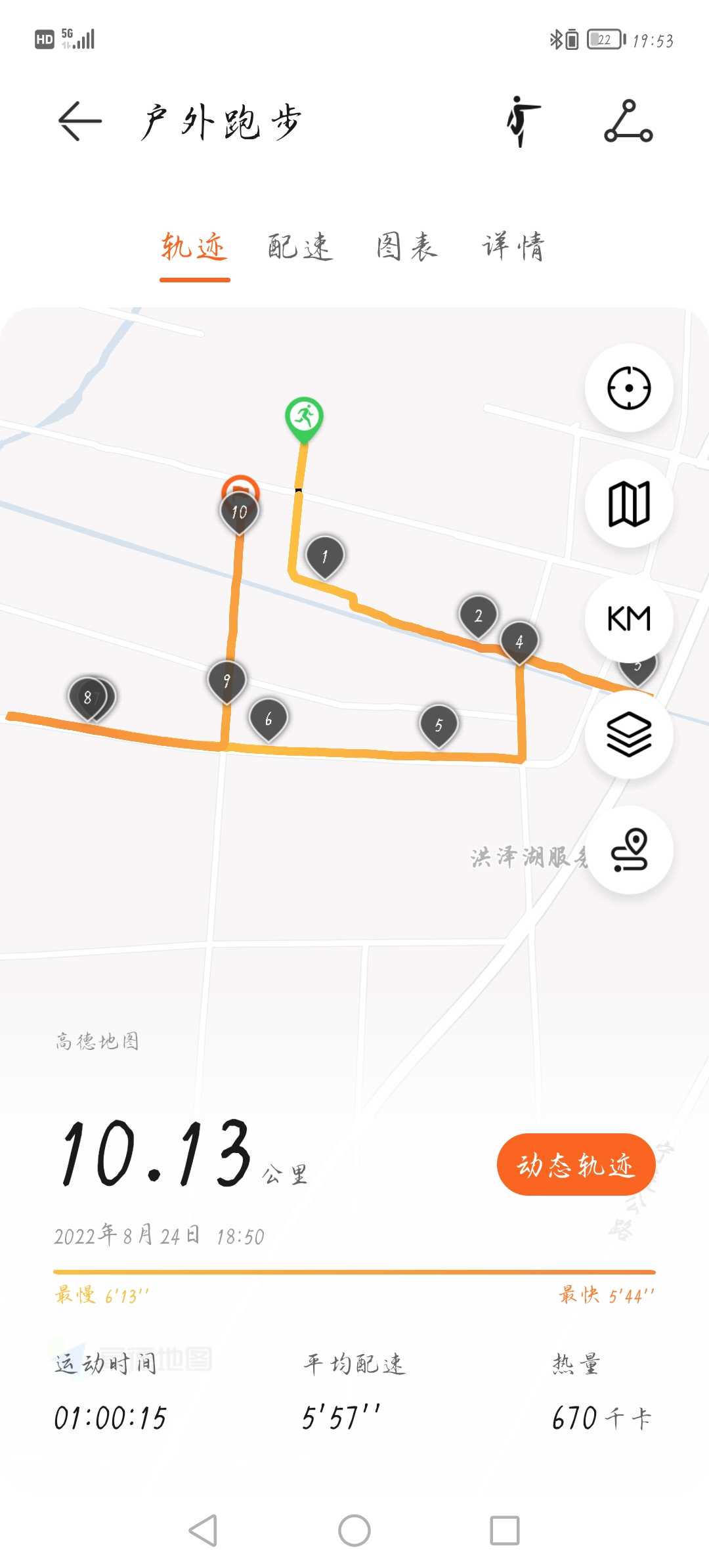Go back using the top-left arrow

80,121
